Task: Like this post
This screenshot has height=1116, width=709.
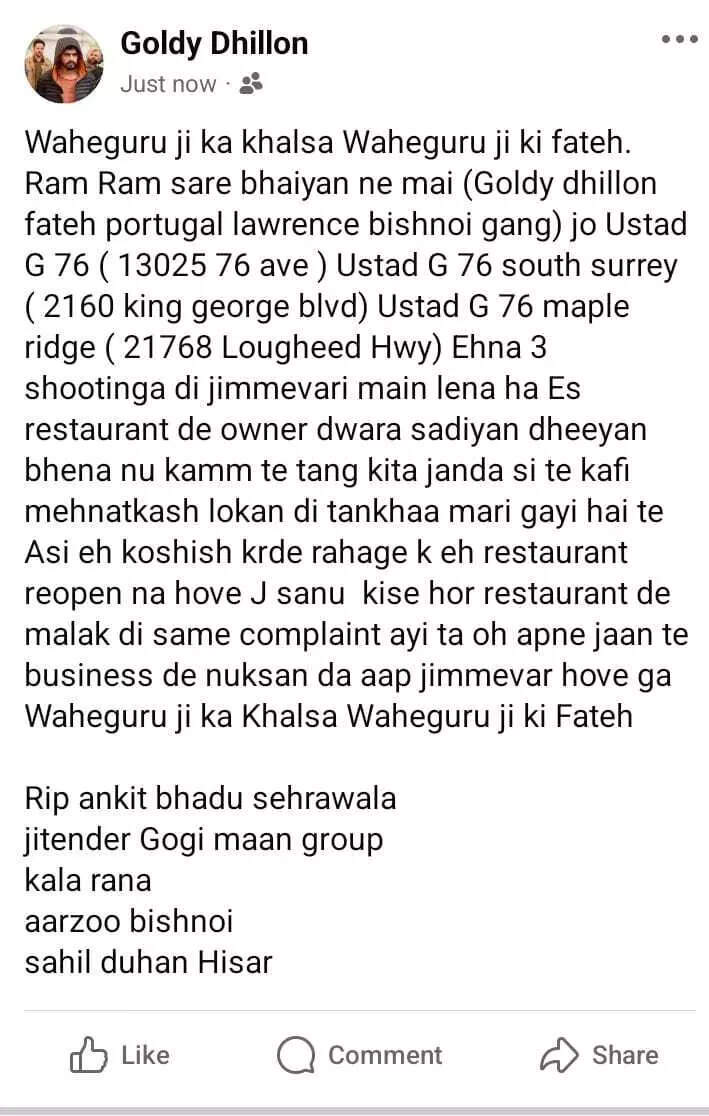Action: 120,1055
